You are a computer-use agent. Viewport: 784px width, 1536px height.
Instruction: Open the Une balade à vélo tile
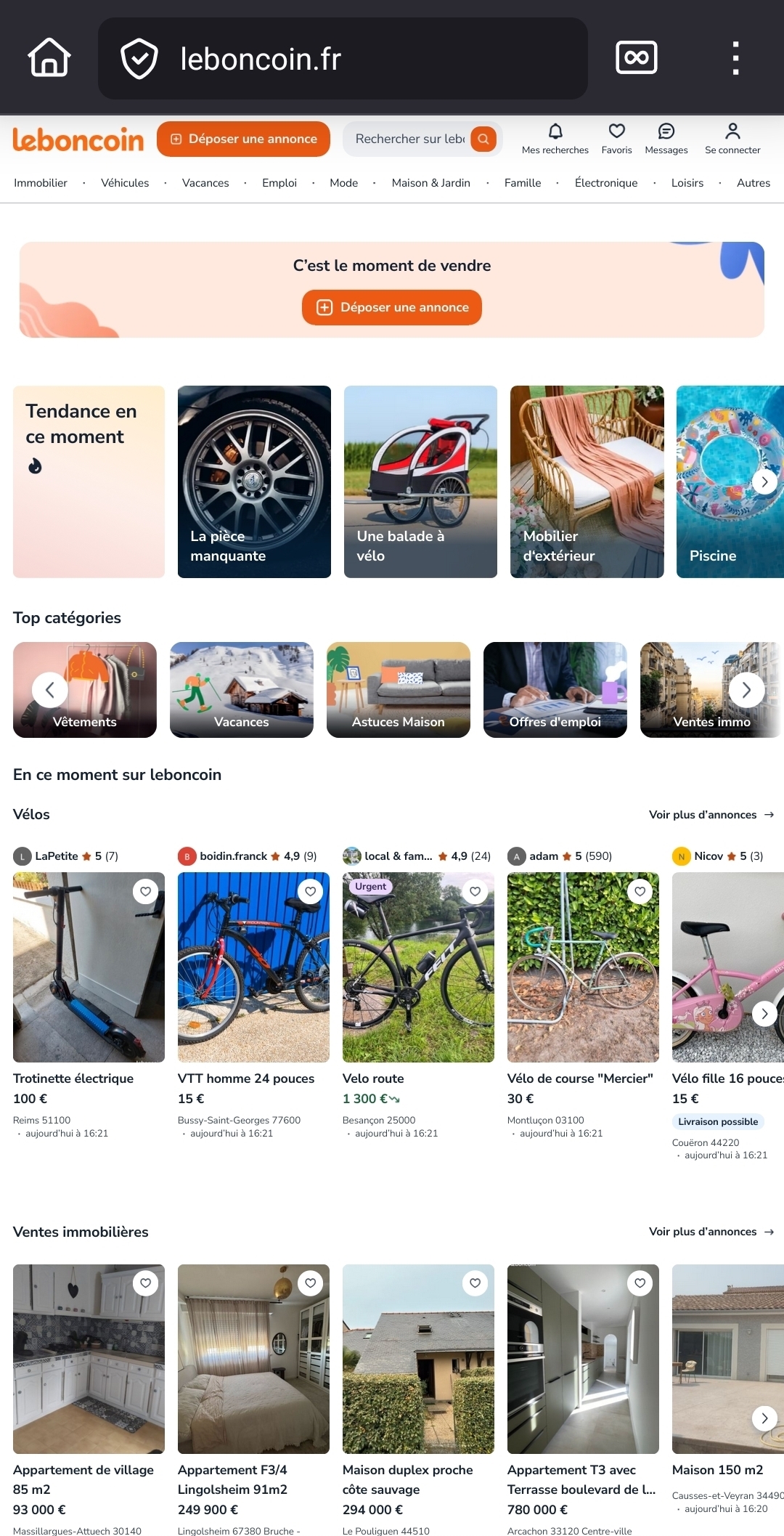click(x=420, y=481)
